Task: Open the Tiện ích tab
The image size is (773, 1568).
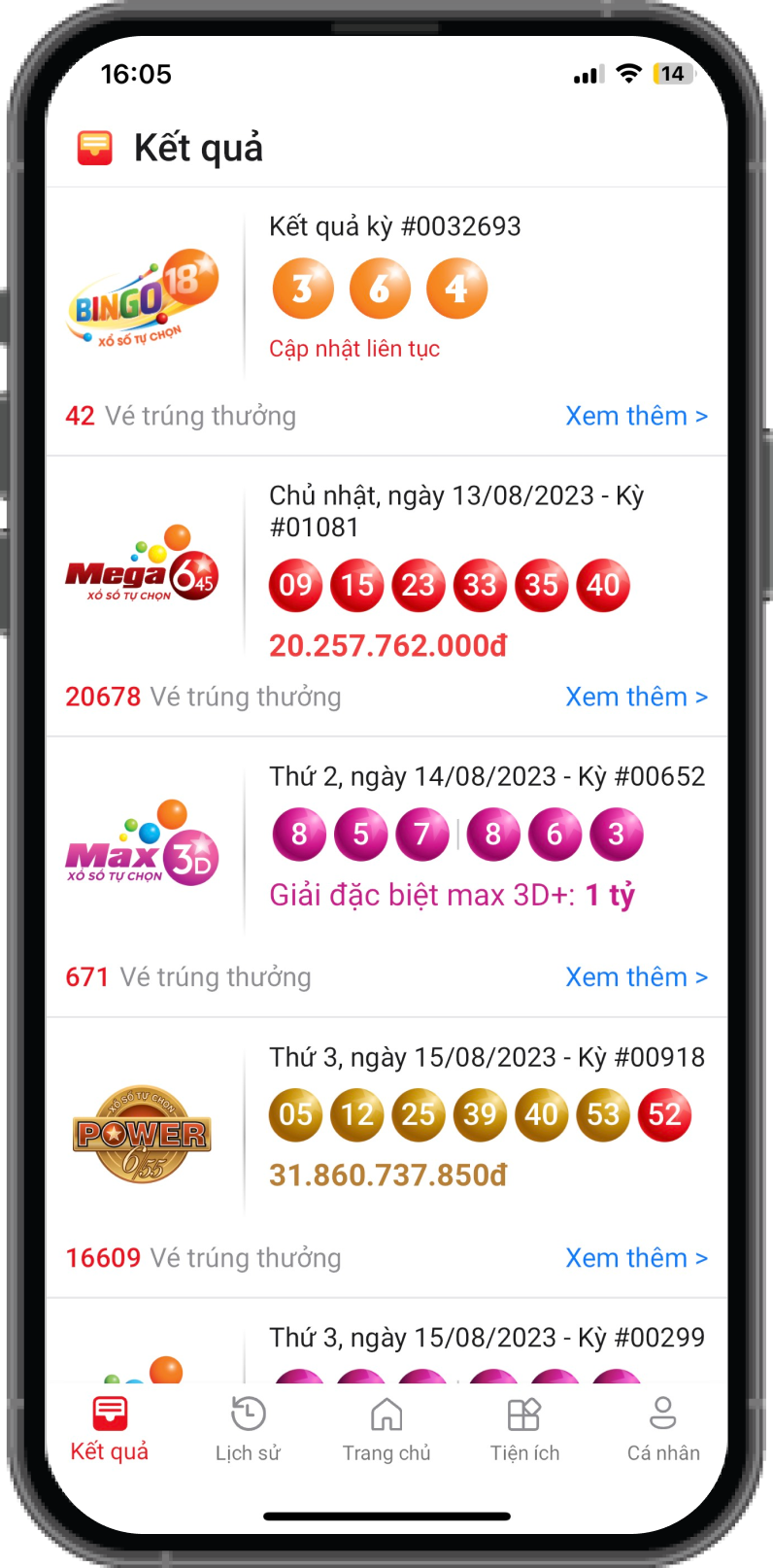Action: coord(524,1428)
